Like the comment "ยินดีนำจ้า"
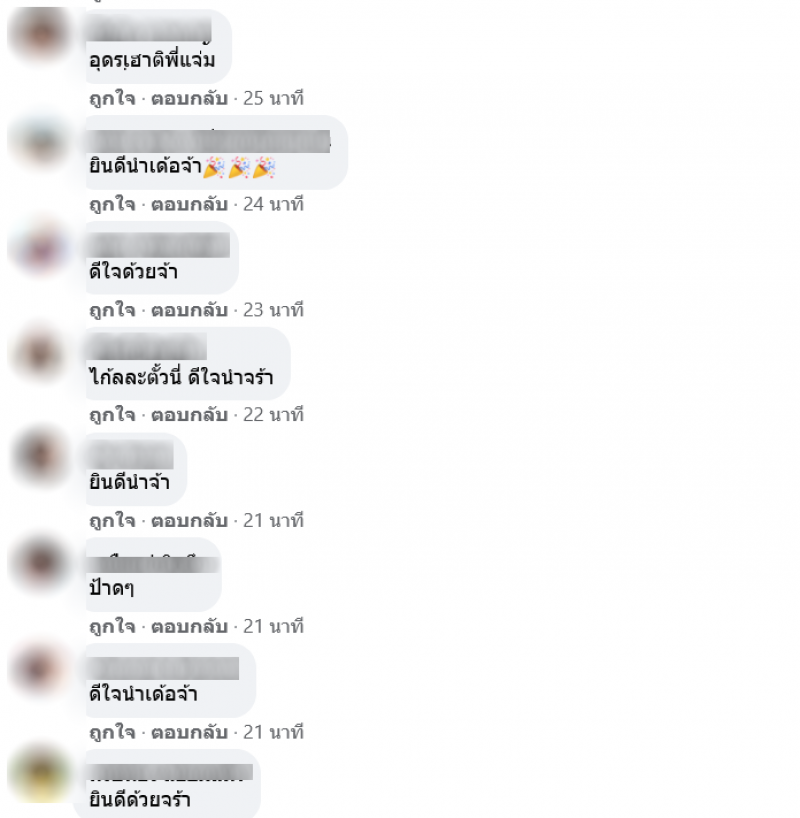Viewport: 800px width, 818px height. click(111, 521)
